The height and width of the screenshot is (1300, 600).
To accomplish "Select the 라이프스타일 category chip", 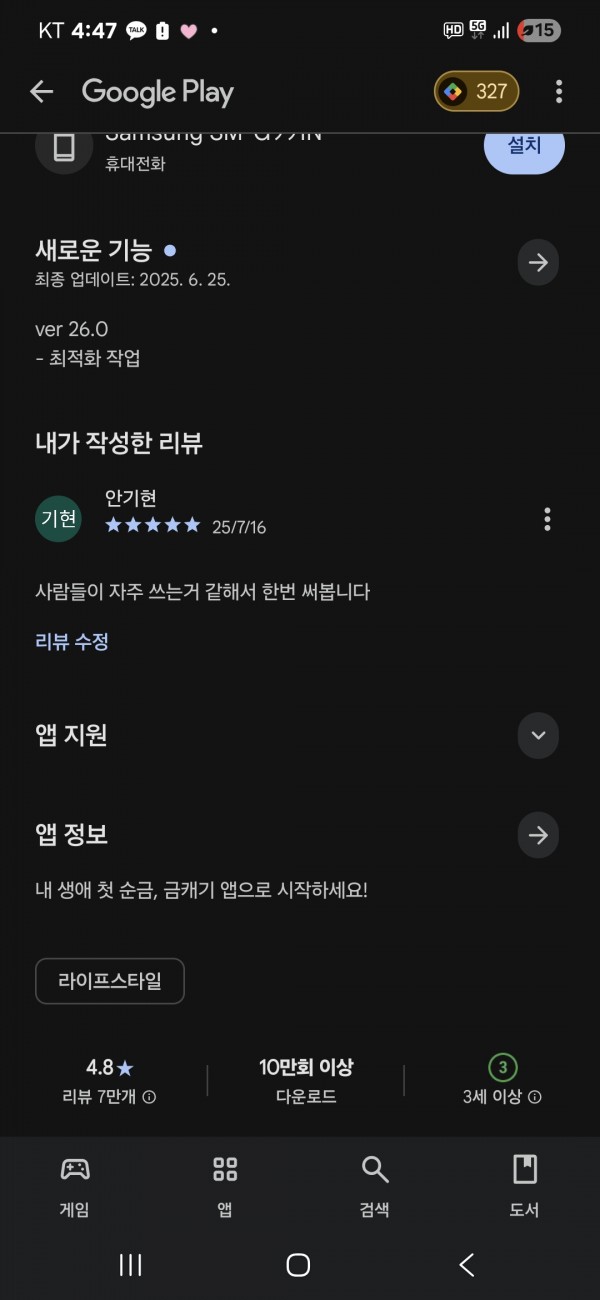I will click(110, 981).
